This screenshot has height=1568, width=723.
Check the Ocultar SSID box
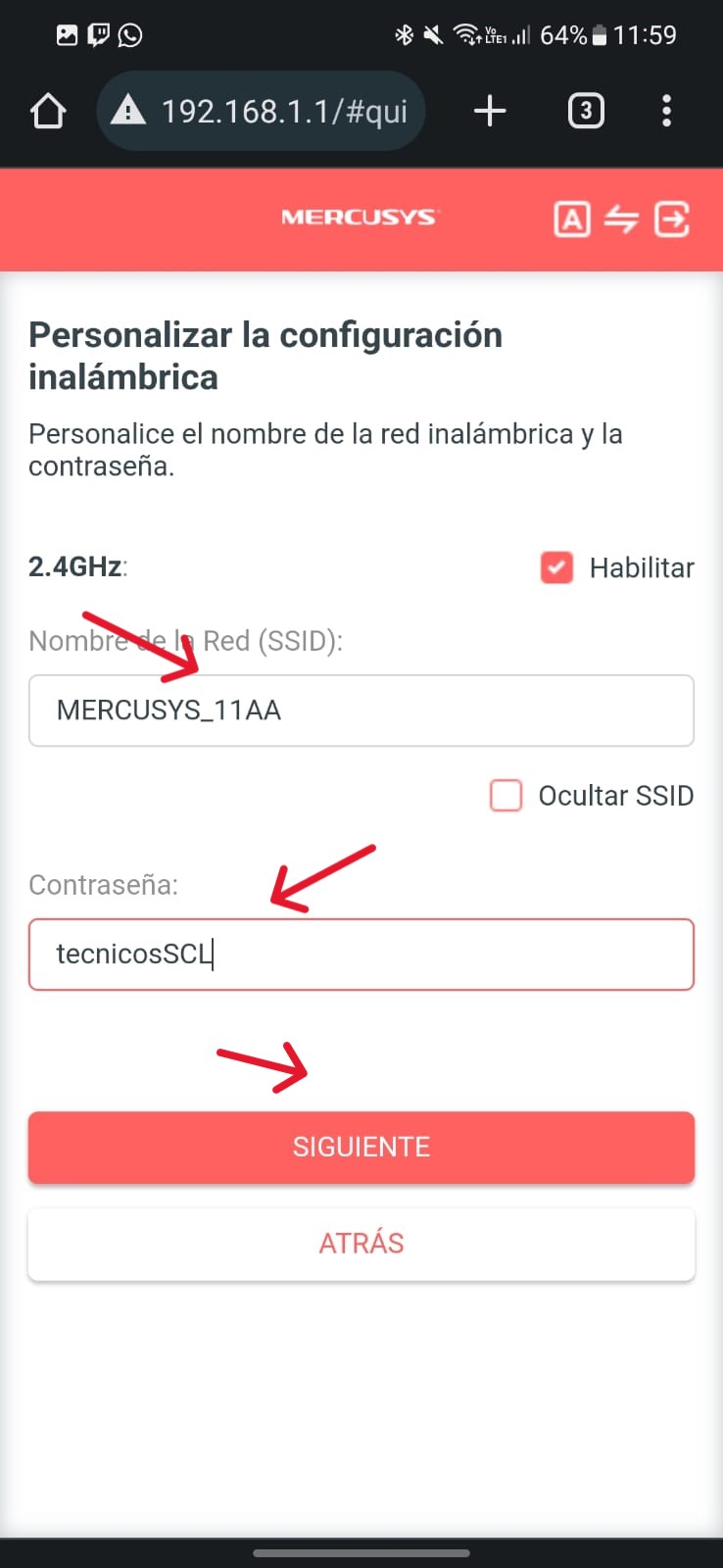[x=506, y=795]
